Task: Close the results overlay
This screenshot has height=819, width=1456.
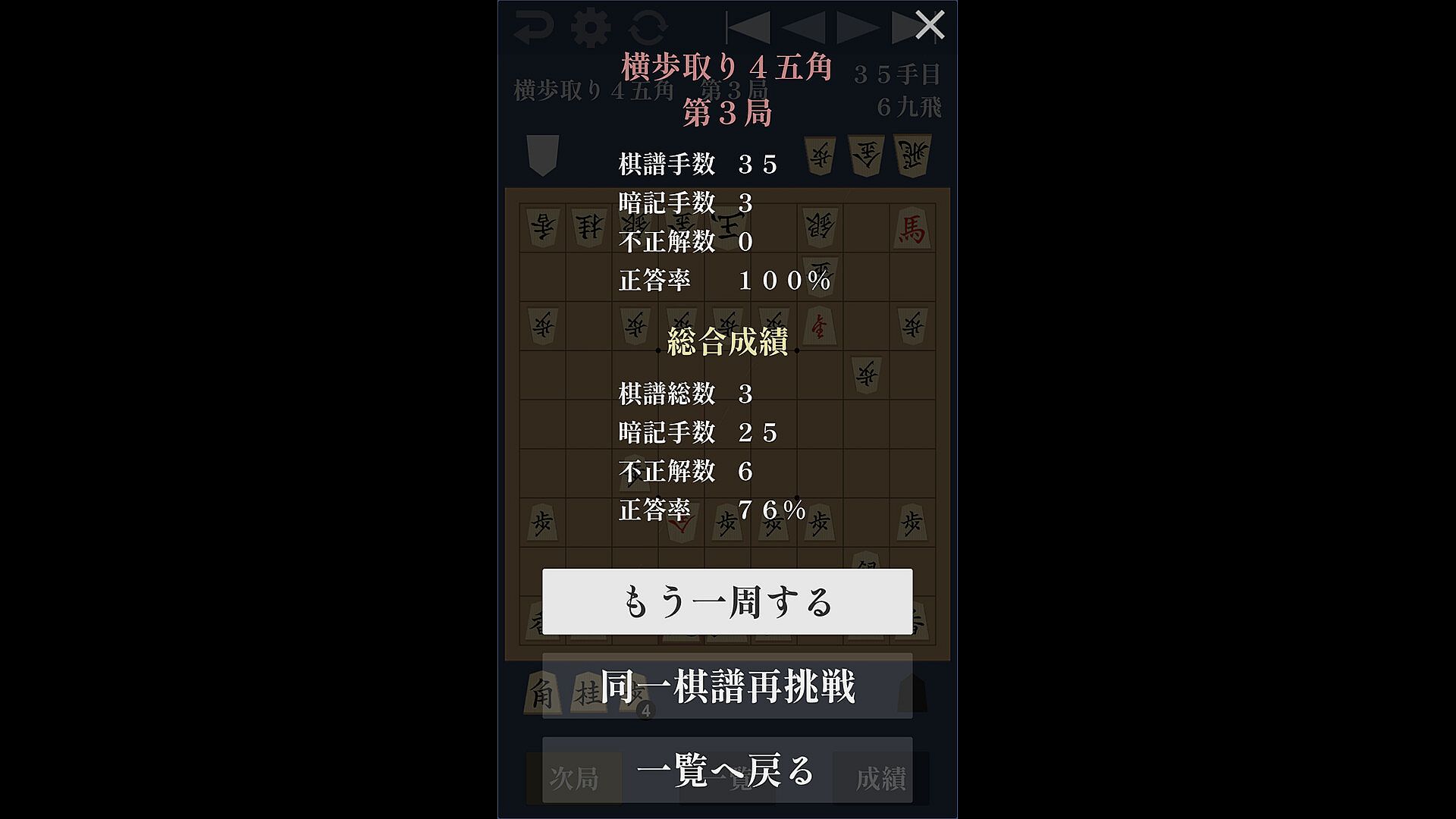Action: pyautogui.click(x=929, y=25)
